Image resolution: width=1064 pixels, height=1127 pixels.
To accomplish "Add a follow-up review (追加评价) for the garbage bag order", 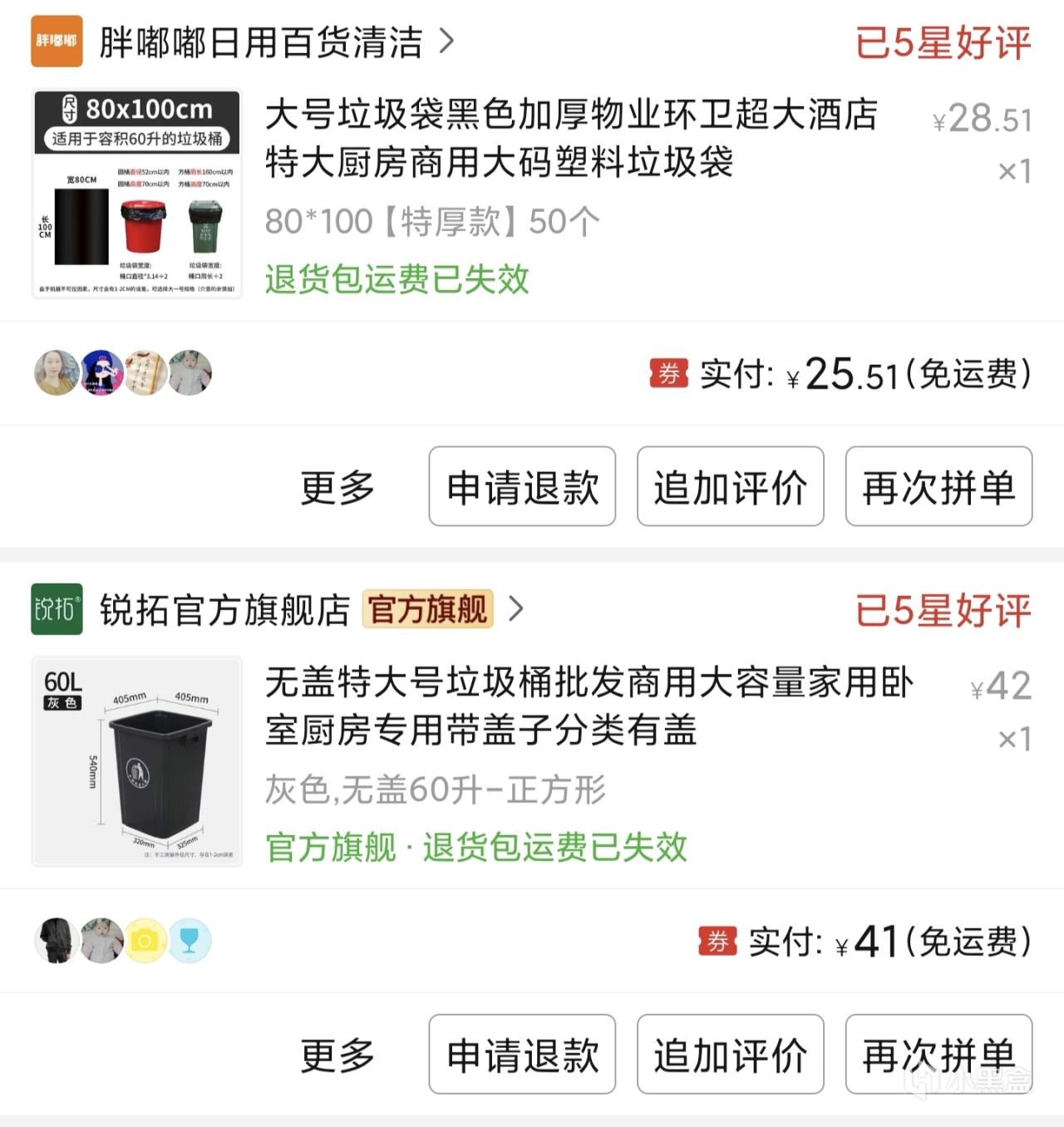I will coord(730,486).
